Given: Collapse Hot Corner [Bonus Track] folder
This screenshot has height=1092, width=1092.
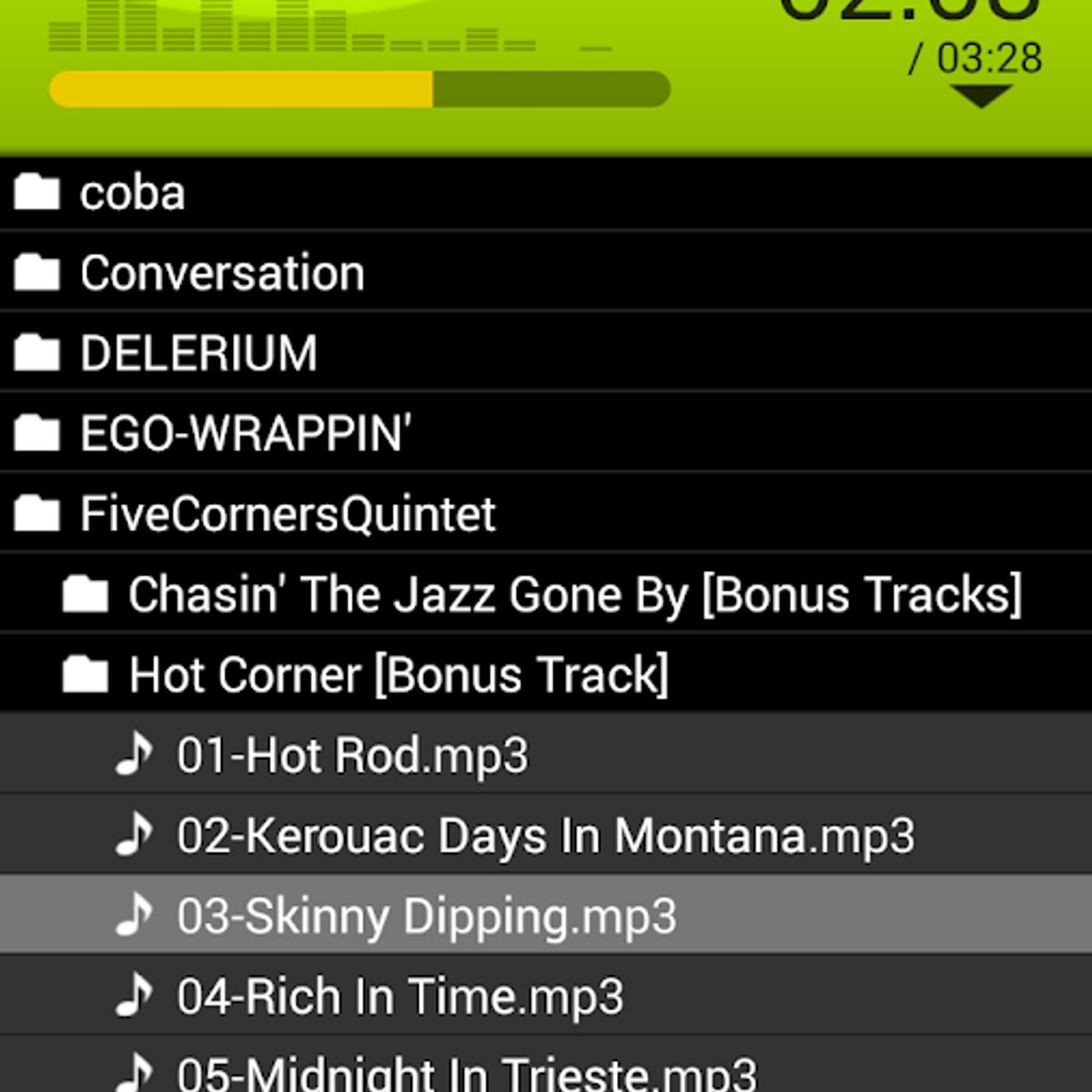Looking at the screenshot, I should (x=398, y=674).
